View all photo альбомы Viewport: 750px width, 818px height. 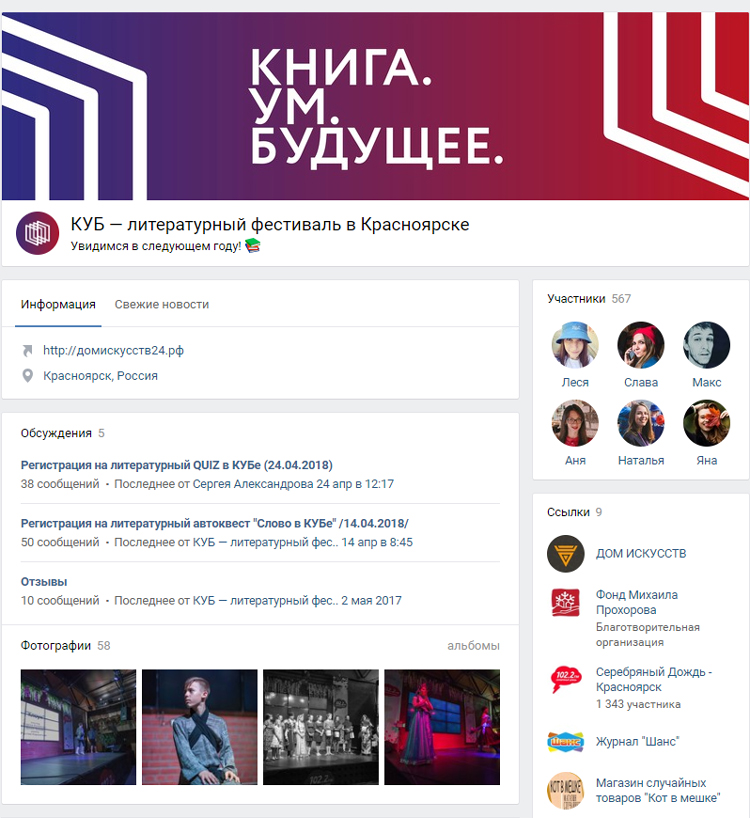click(x=473, y=646)
